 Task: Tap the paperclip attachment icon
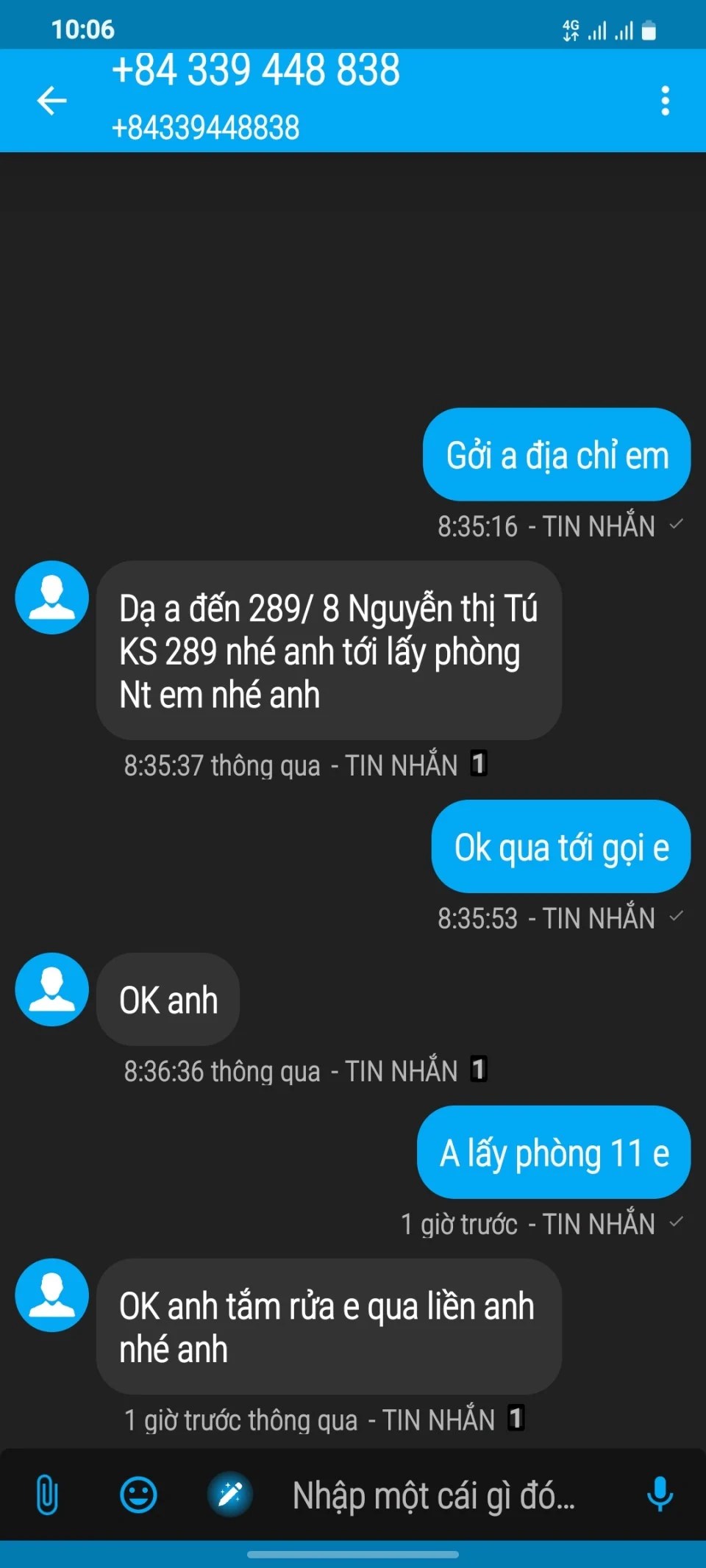pyautogui.click(x=47, y=1494)
